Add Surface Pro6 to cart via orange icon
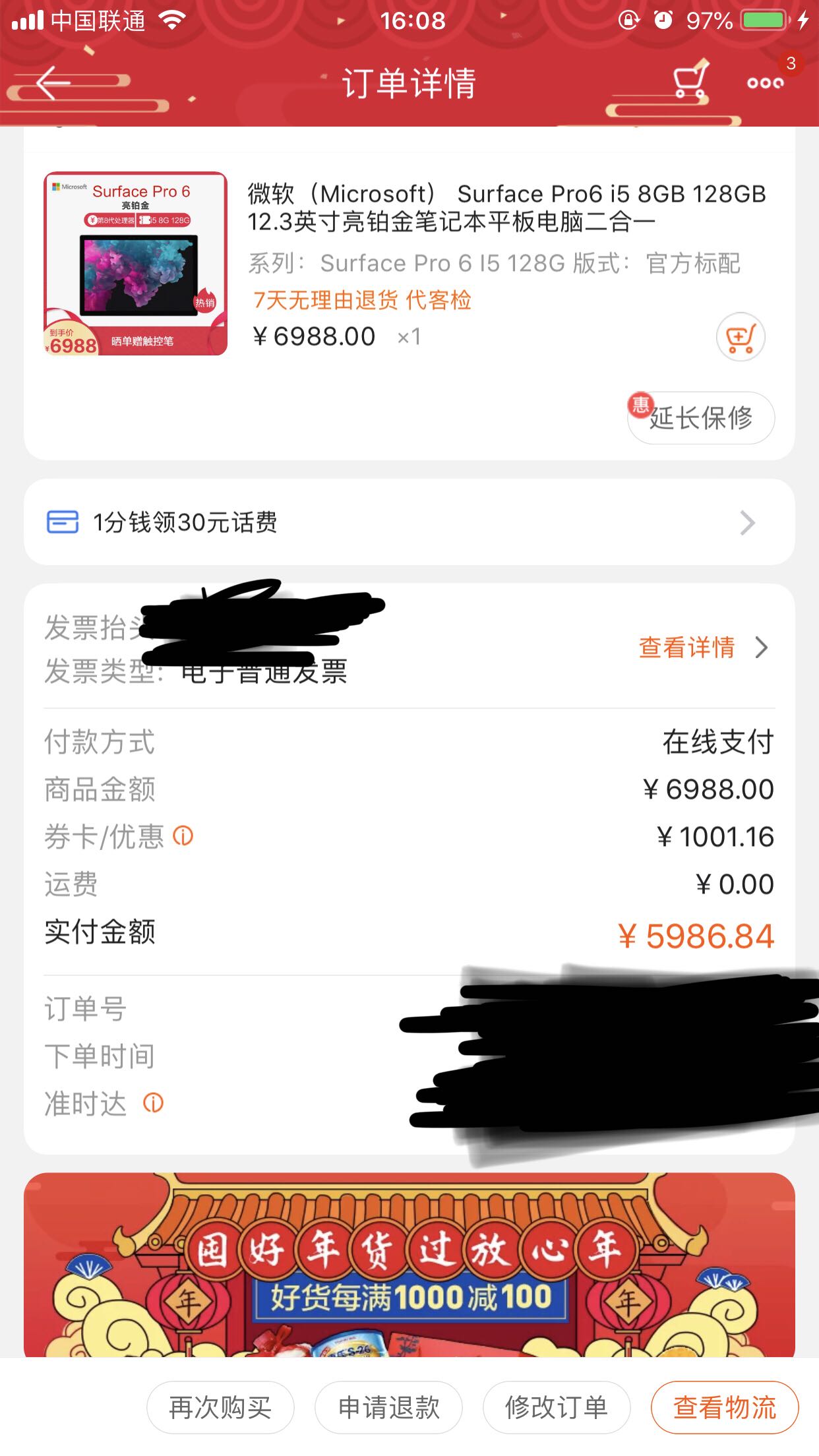 click(x=740, y=337)
